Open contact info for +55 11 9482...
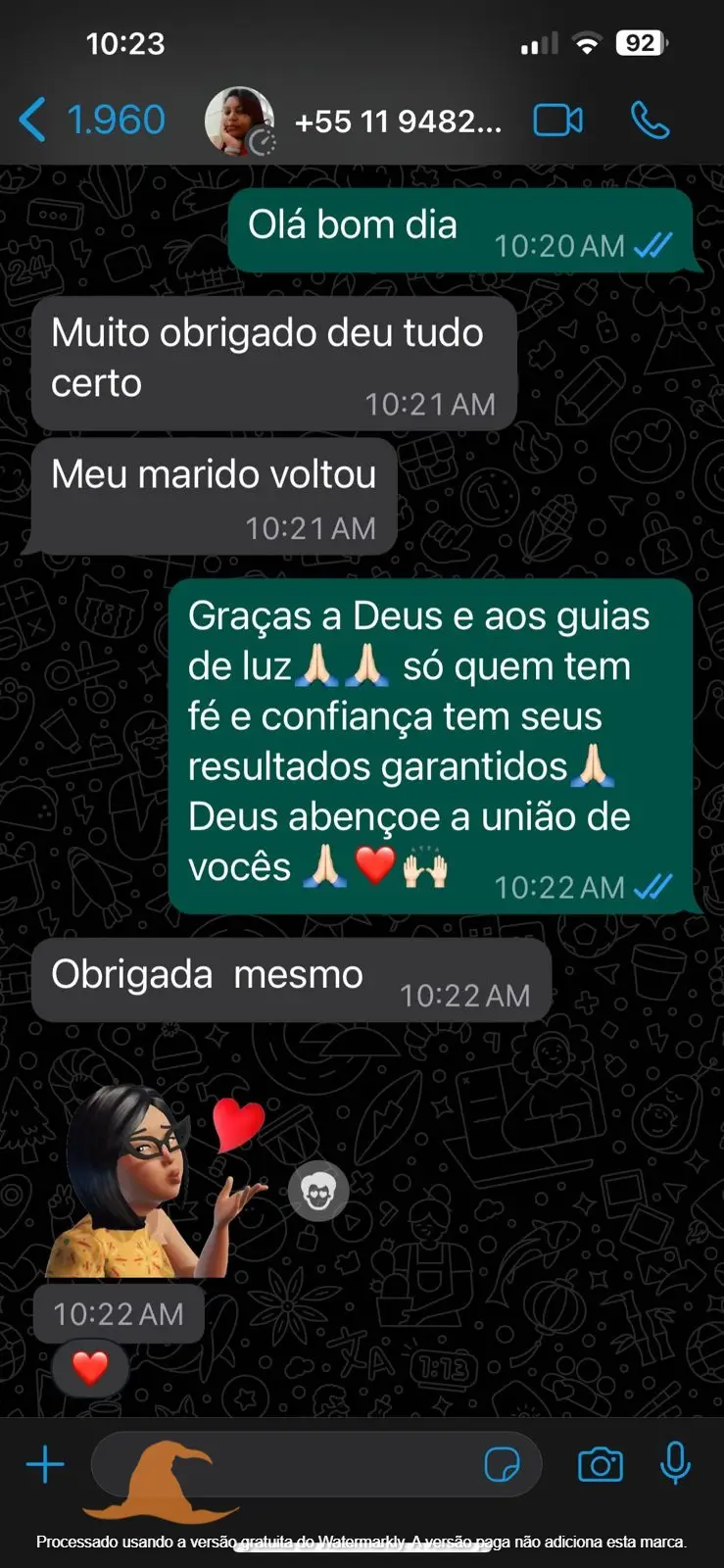This screenshot has width=724, height=1568. pos(398,122)
